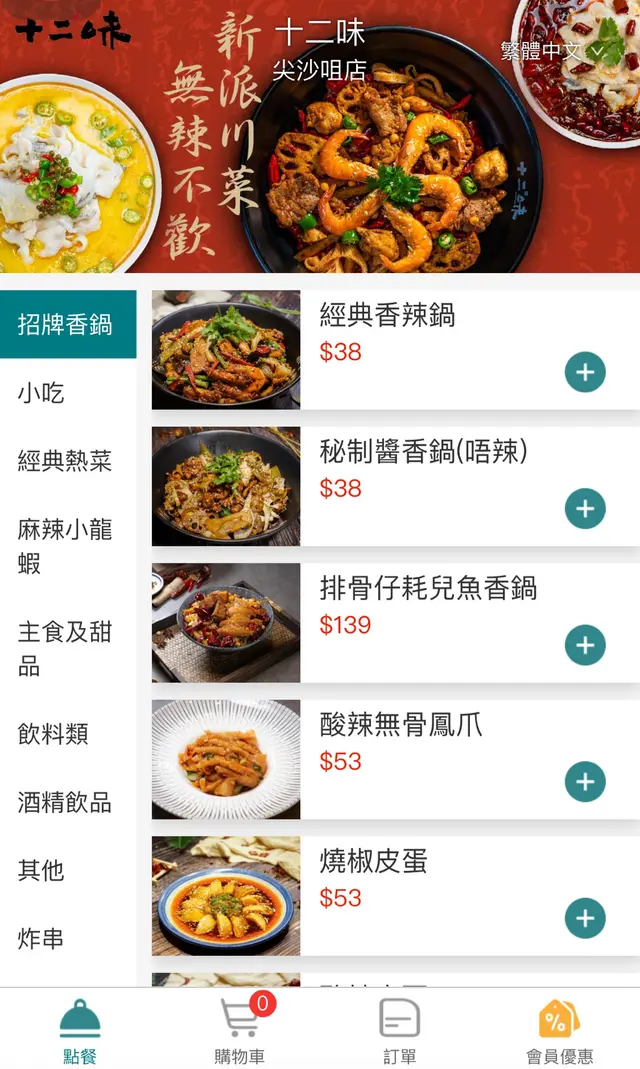Switch to the 點餐 ordering tab
Image resolution: width=640 pixels, height=1069 pixels.
pyautogui.click(x=80, y=1030)
